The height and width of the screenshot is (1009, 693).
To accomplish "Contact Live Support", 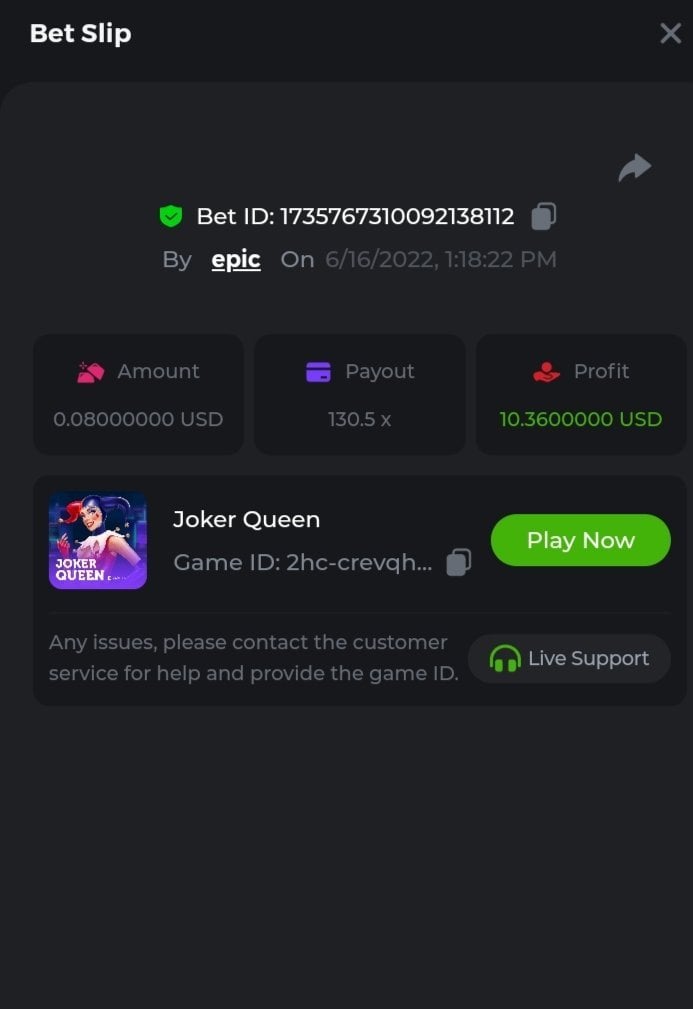I will tap(569, 658).
